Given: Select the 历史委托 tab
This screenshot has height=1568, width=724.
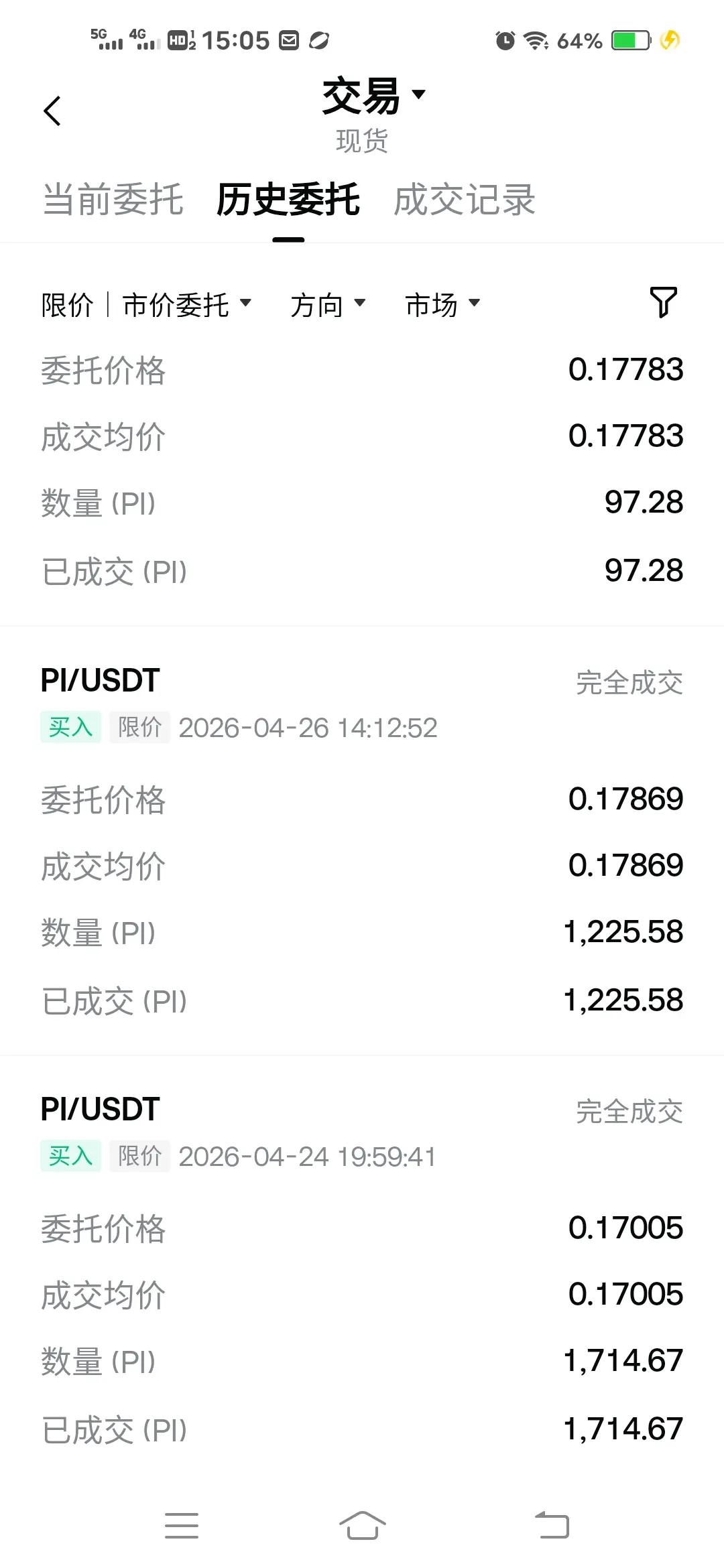Looking at the screenshot, I should 288,200.
